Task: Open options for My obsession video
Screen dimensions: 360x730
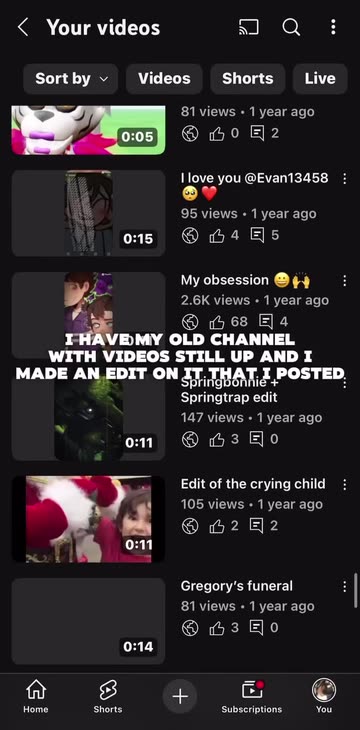Action: click(344, 281)
